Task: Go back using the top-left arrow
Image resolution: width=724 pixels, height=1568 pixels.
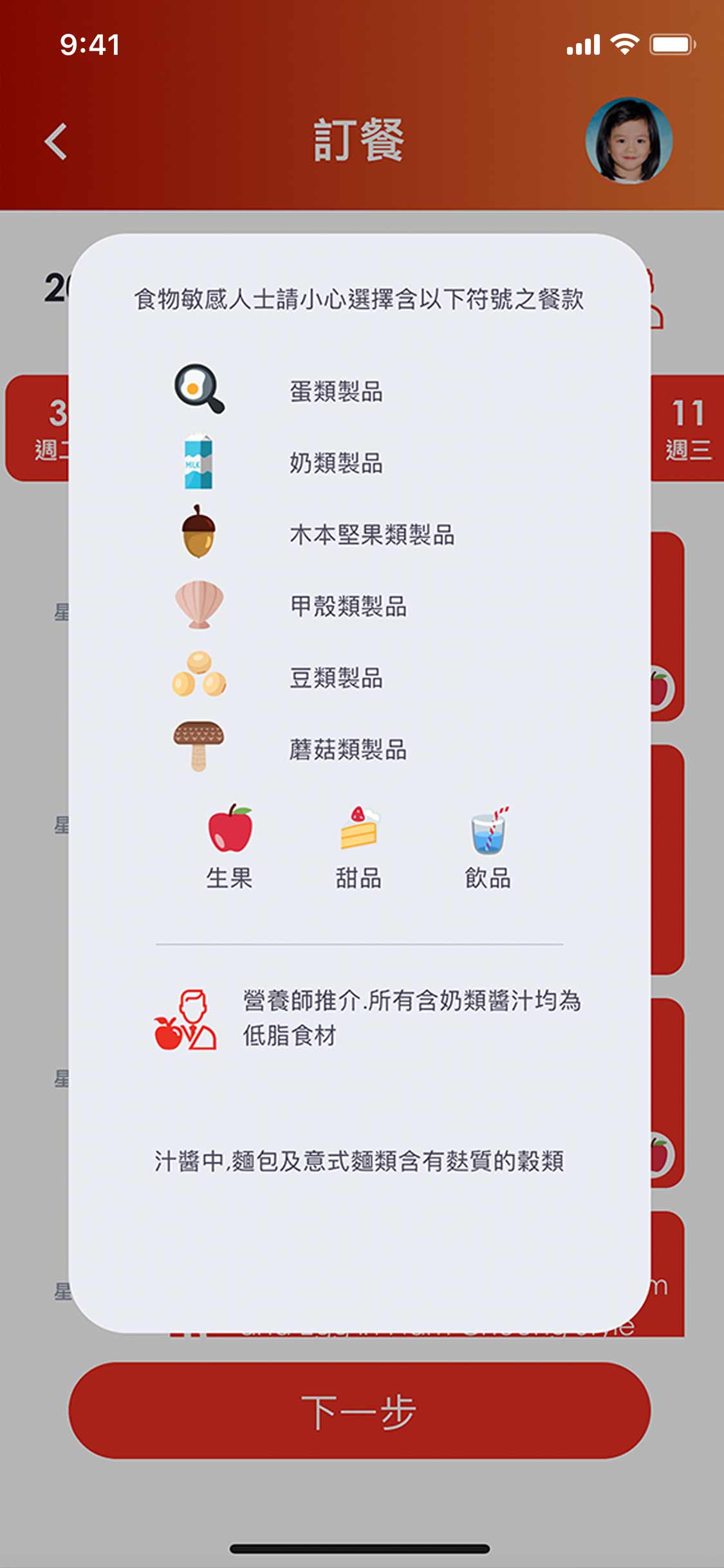Action: 56,141
